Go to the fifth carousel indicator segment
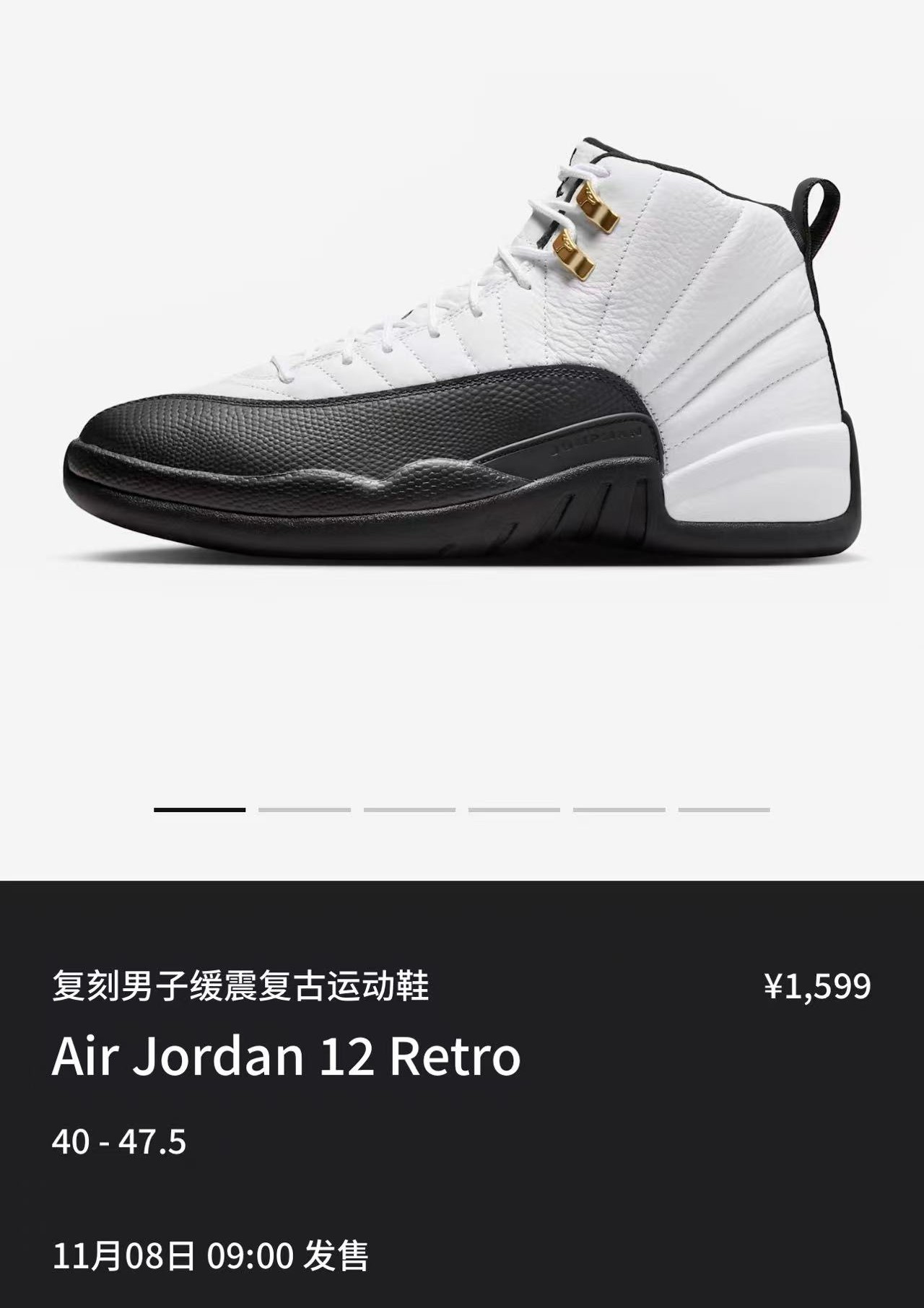The height and width of the screenshot is (1308, 924). click(619, 810)
